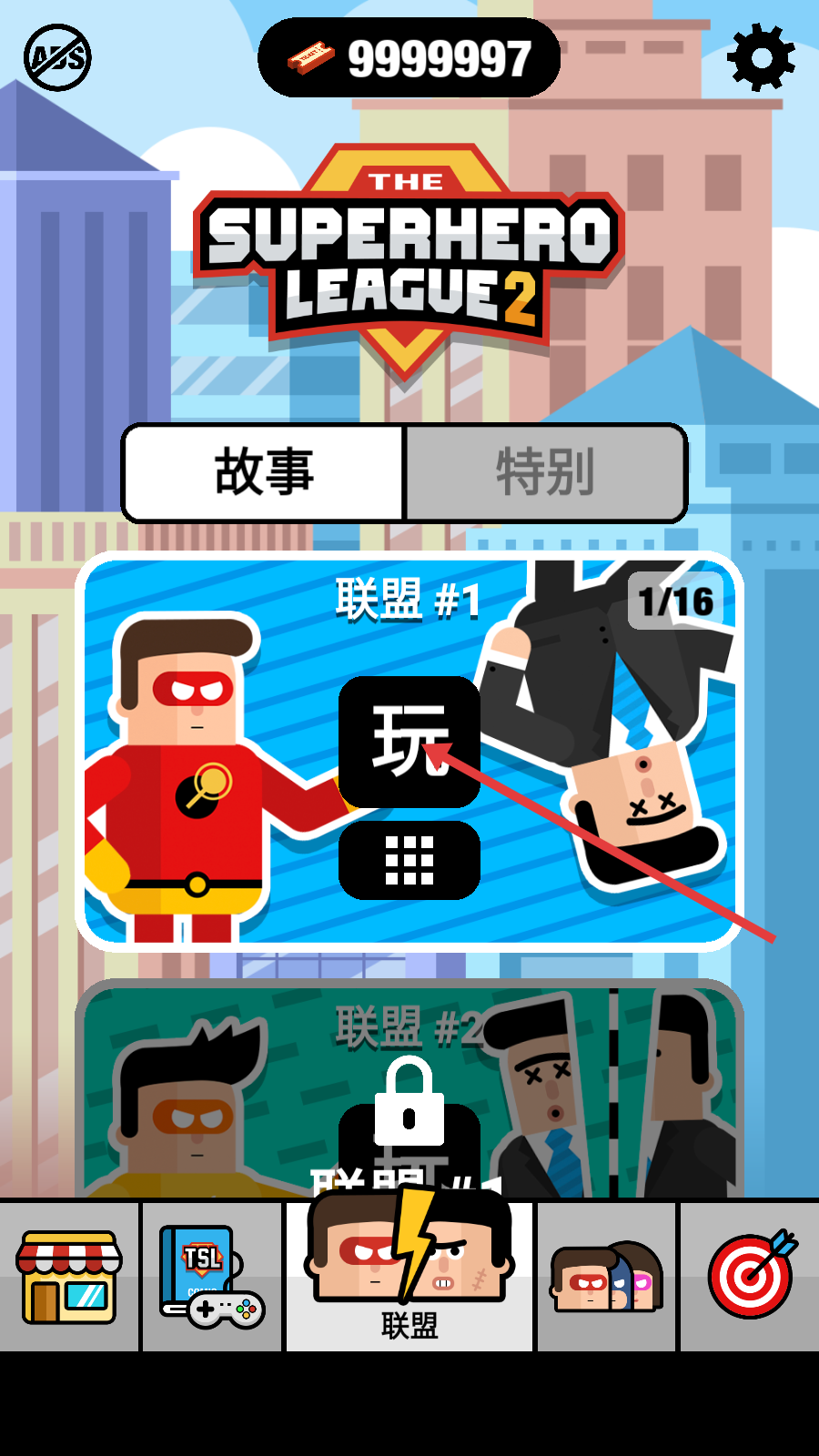Image resolution: width=819 pixels, height=1456 pixels.
Task: Switch to the 特别 tab
Action: (x=545, y=472)
